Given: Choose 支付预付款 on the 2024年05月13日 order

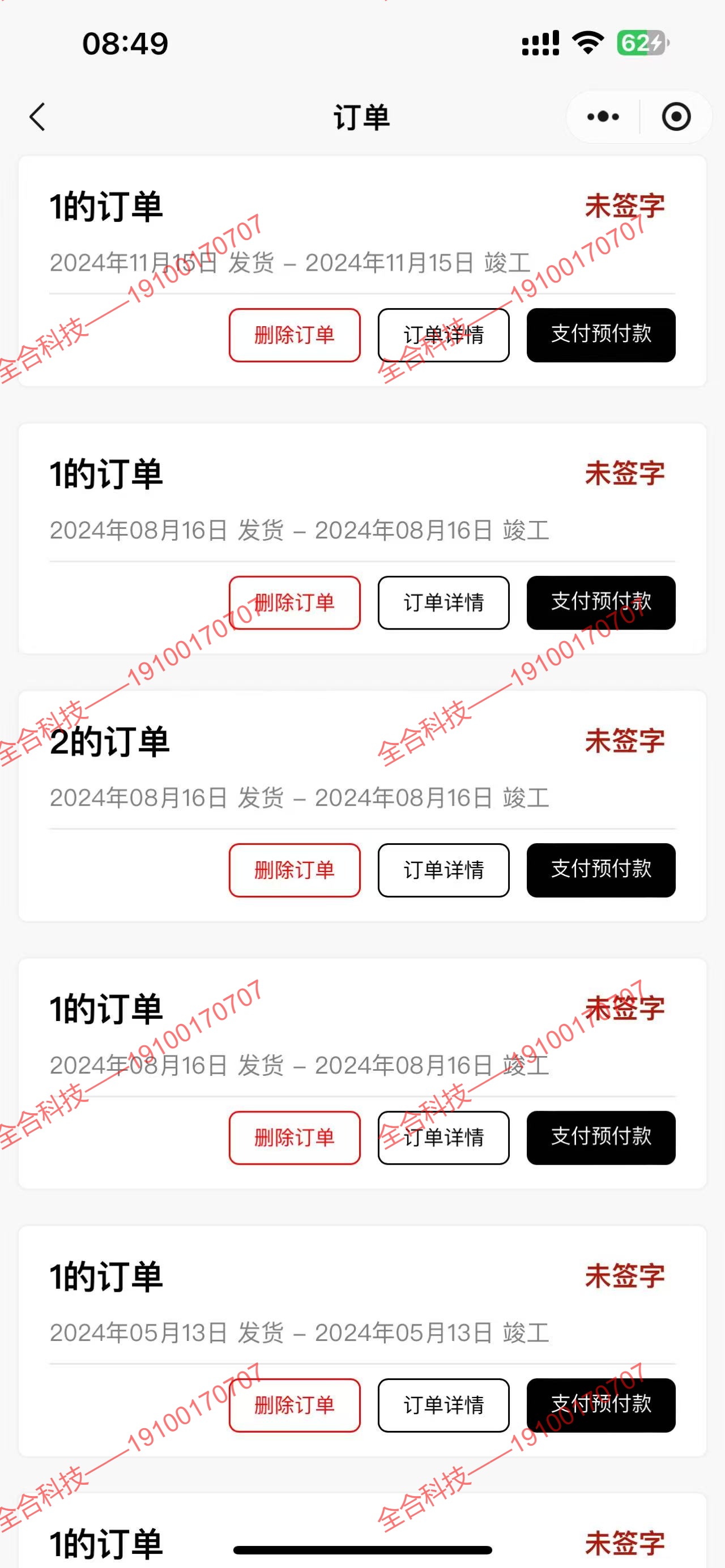Looking at the screenshot, I should pyautogui.click(x=601, y=1405).
